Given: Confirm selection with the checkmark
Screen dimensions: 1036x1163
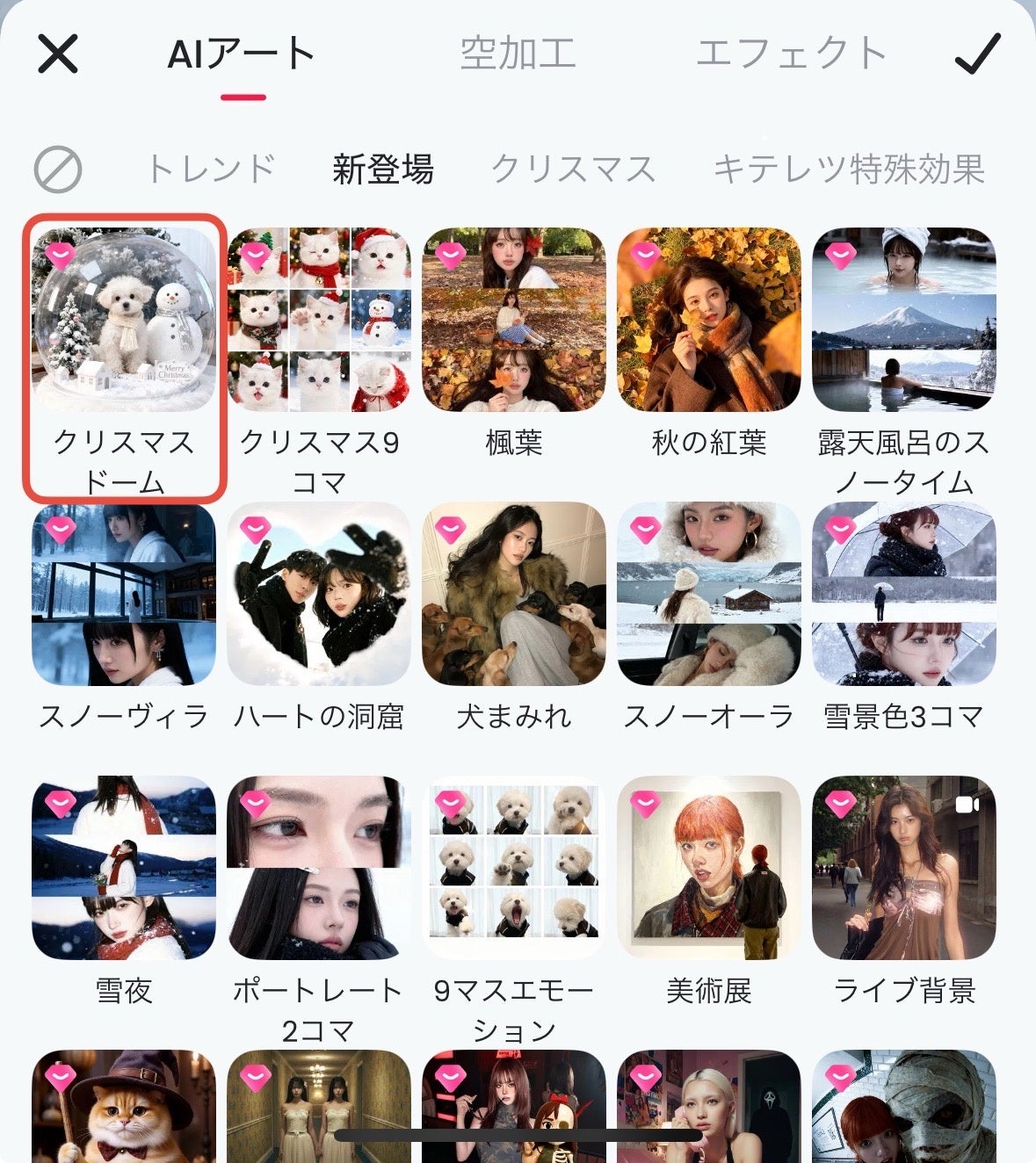Looking at the screenshot, I should [977, 54].
